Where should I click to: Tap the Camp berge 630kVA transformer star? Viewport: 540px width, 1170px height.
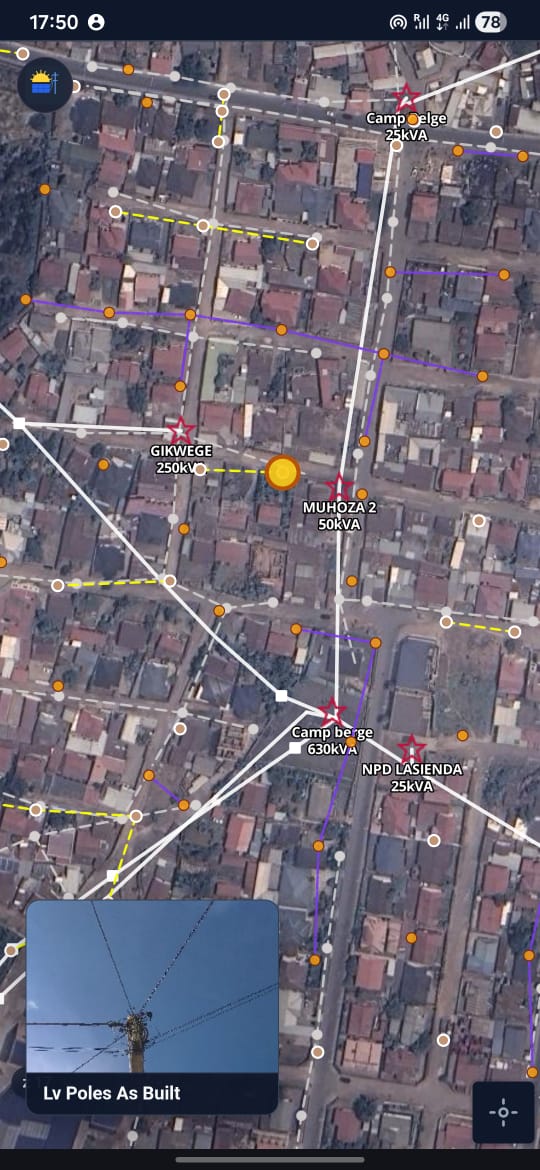(x=331, y=712)
